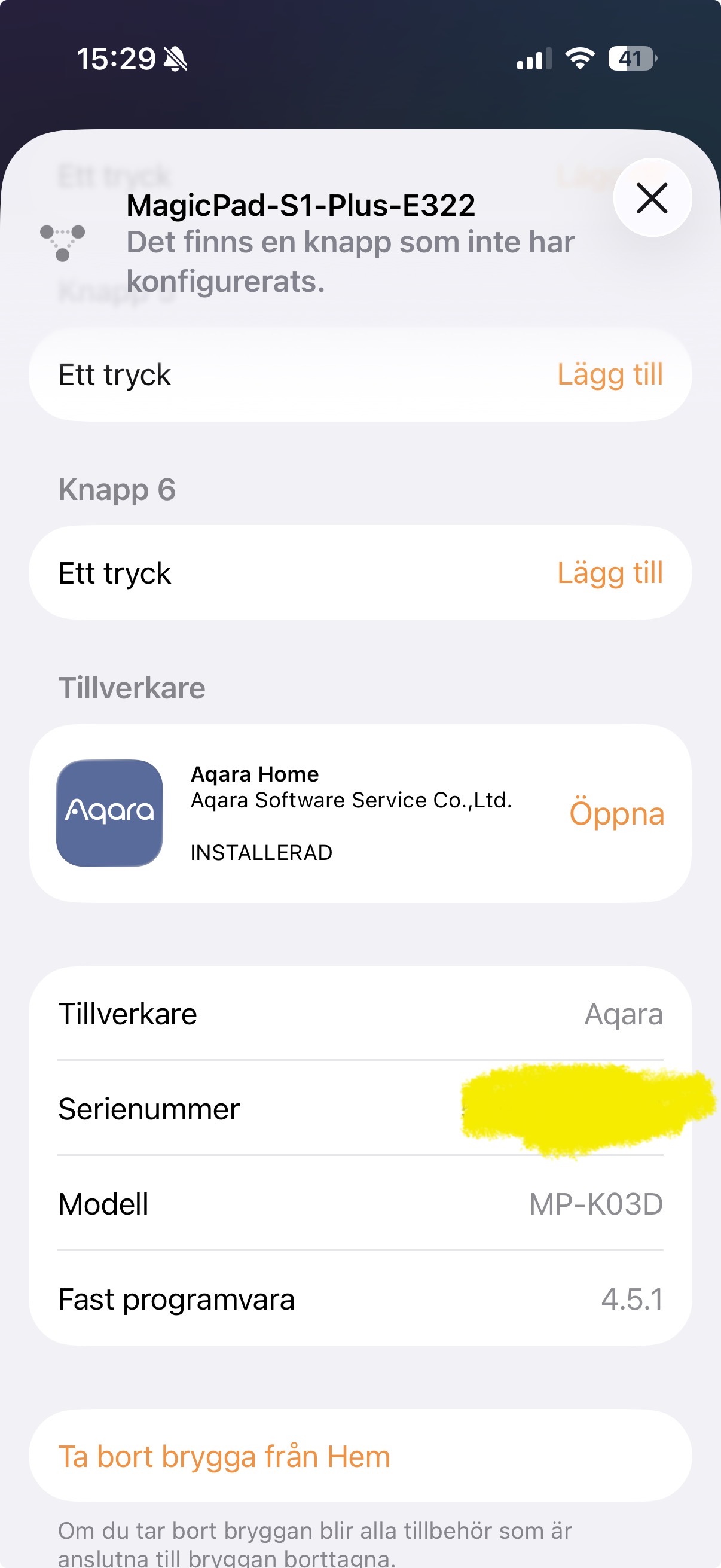Select Ta bort brygga från Hem

[224, 1456]
